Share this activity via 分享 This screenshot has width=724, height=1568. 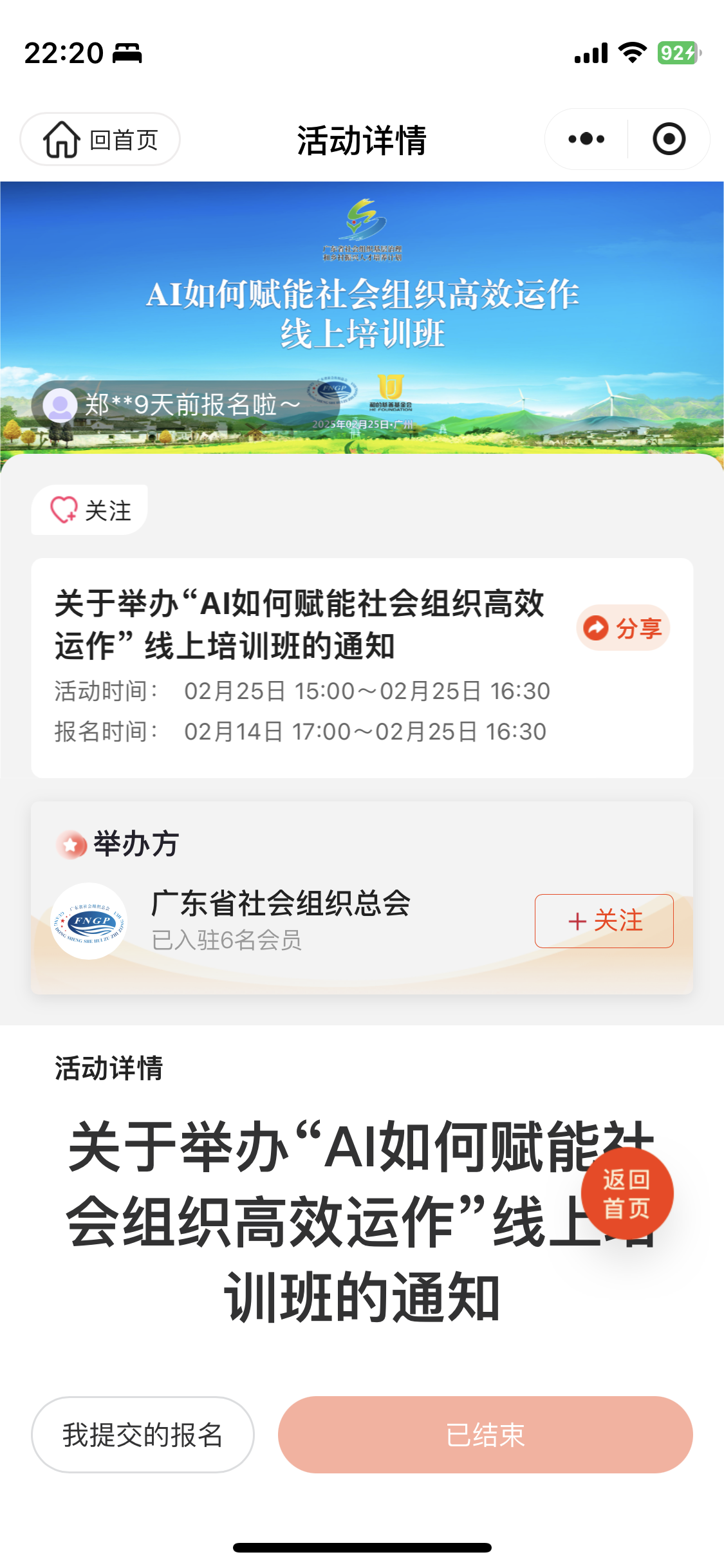623,628
